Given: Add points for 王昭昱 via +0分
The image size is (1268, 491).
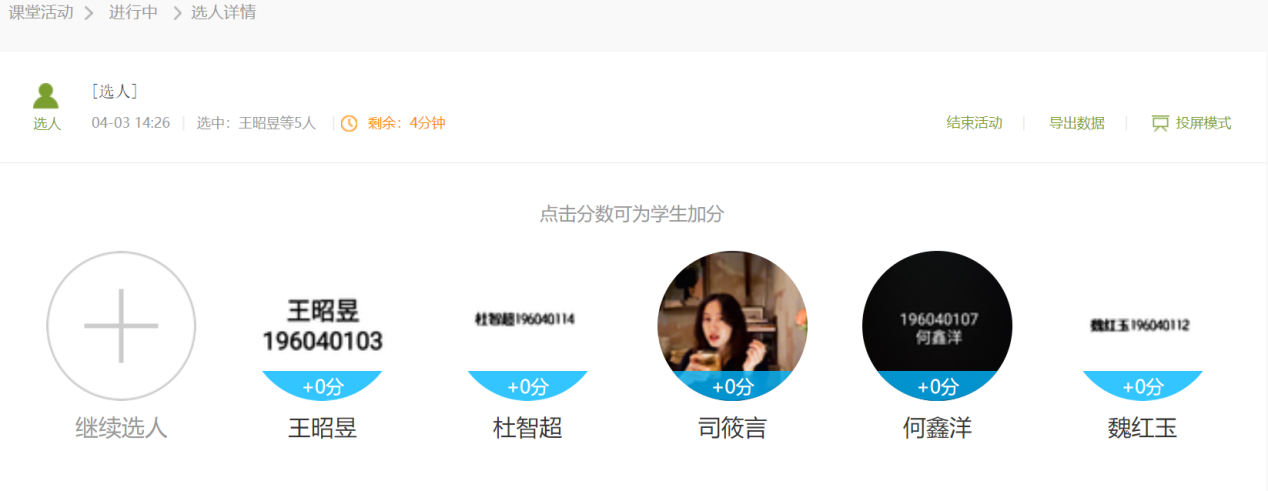Looking at the screenshot, I should [x=322, y=386].
